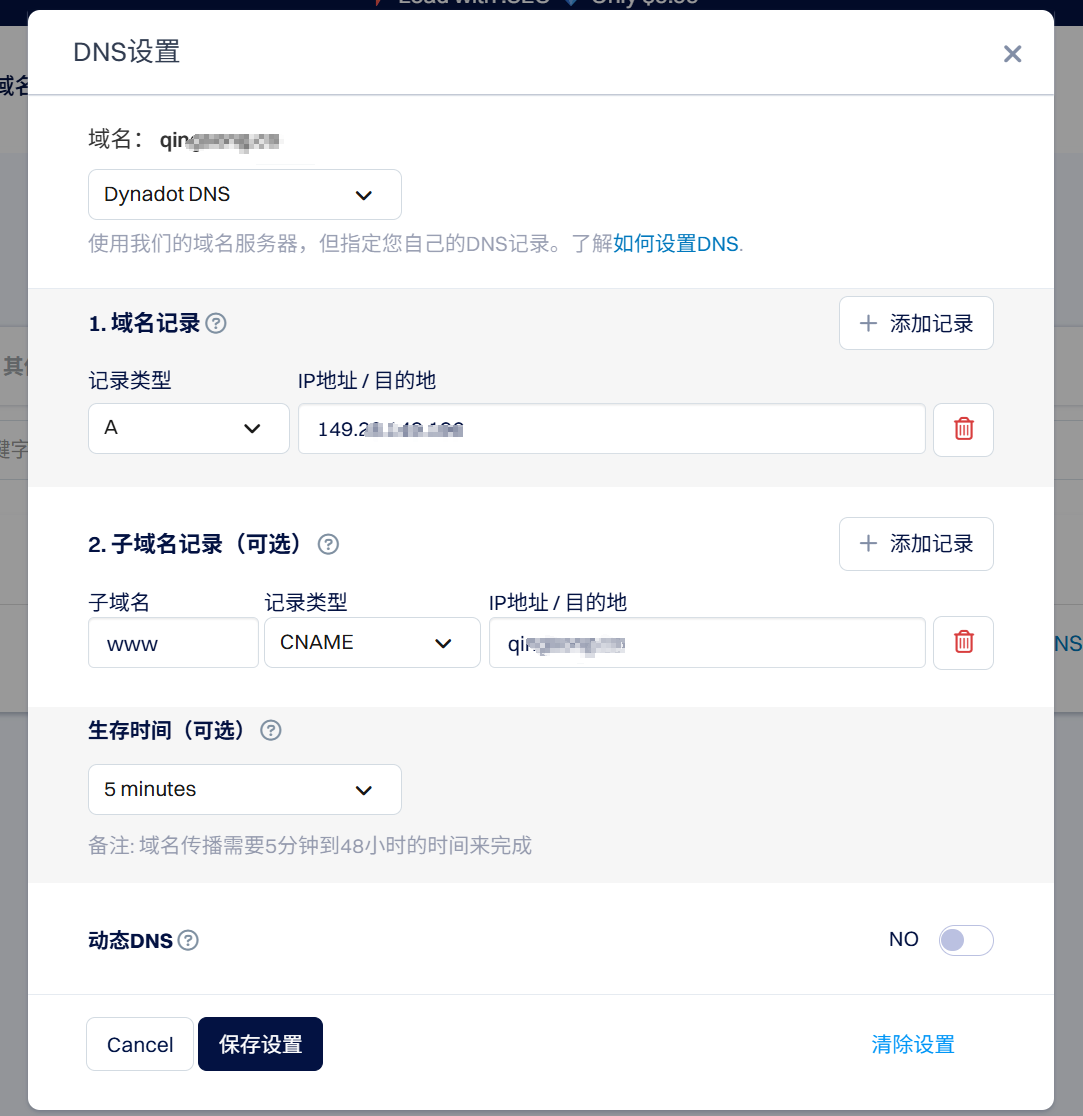Add a record under 域名记录

tap(916, 324)
